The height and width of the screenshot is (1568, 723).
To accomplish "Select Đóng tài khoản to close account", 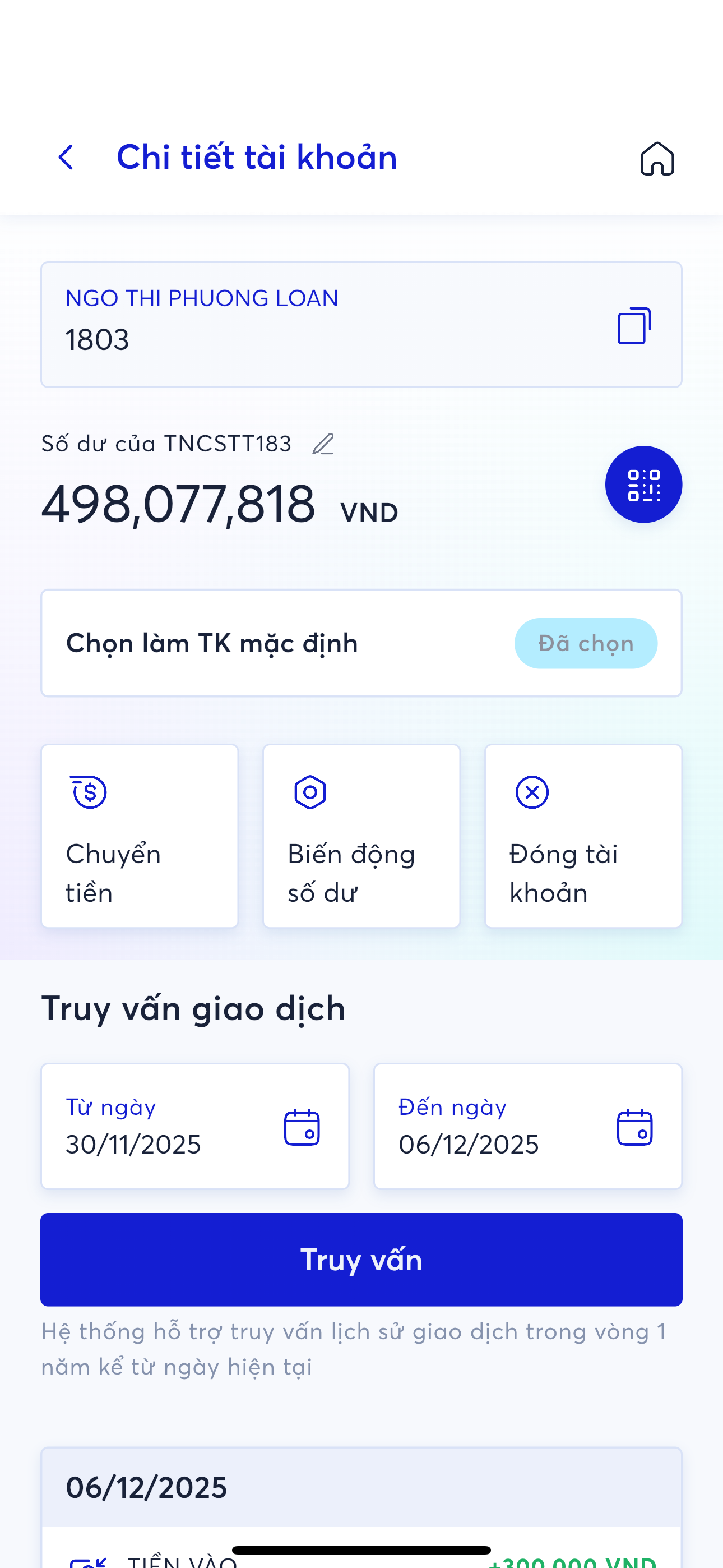I will tap(583, 836).
